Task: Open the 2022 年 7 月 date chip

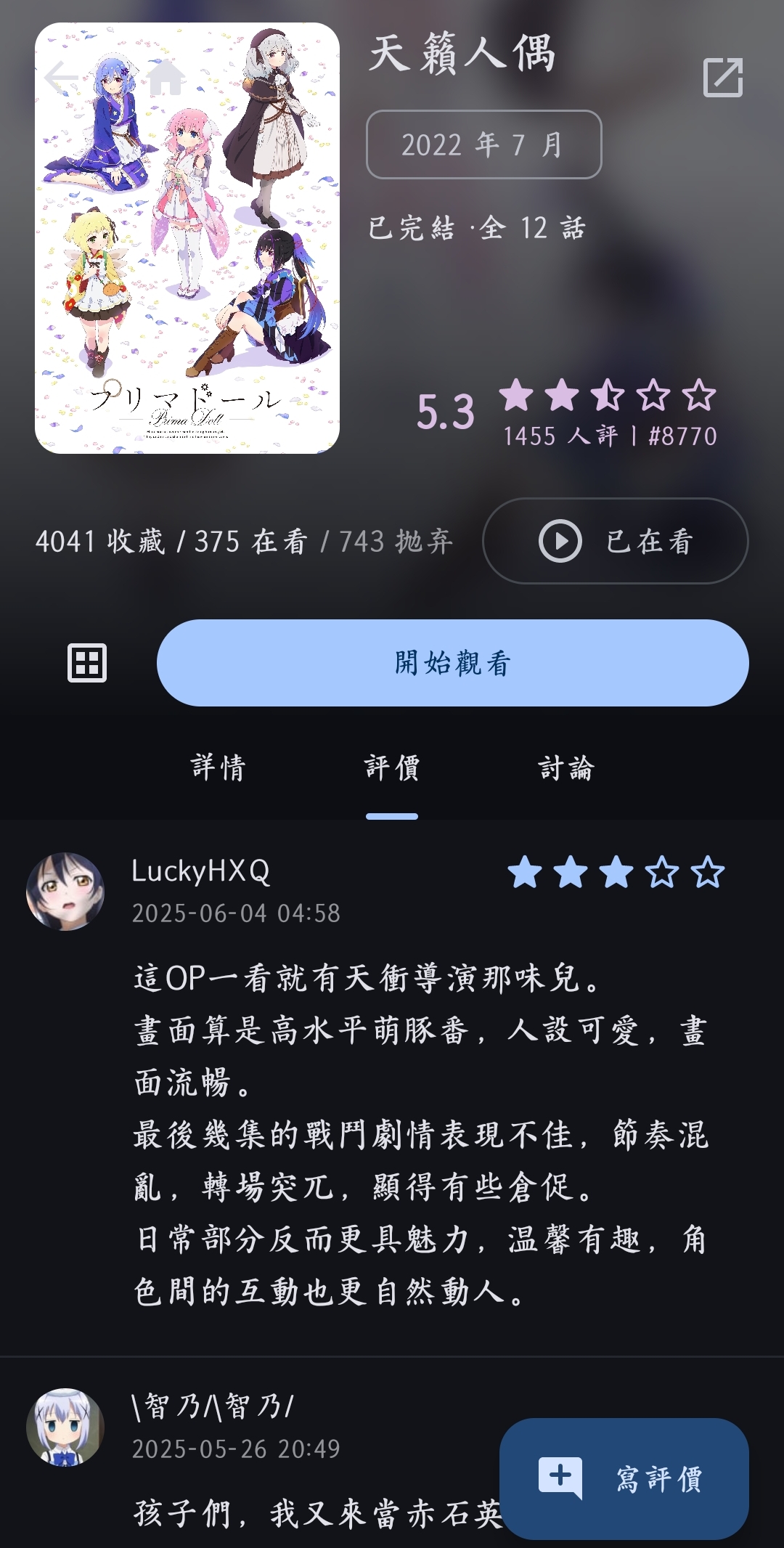Action: coord(484,142)
